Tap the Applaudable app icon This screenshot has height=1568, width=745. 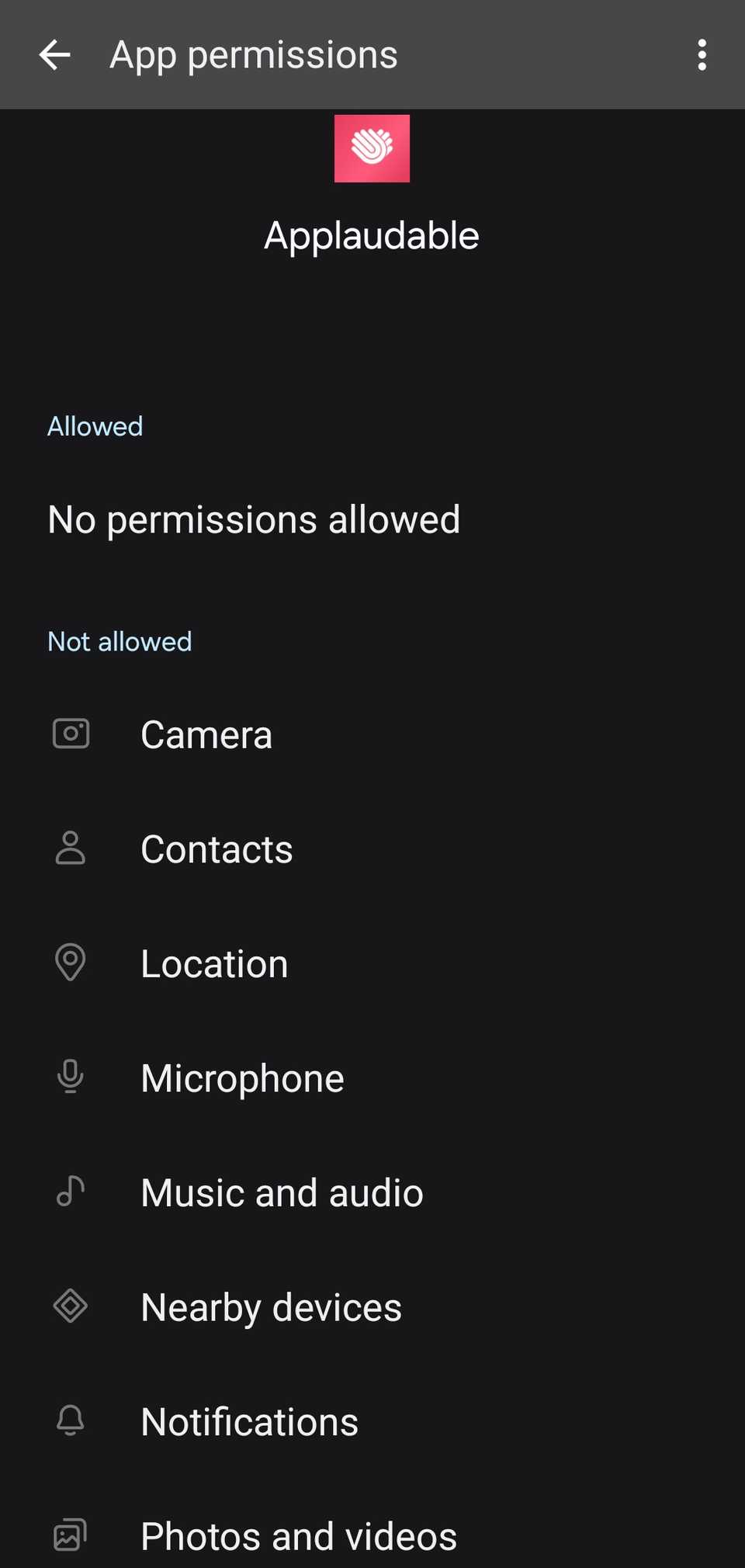[372, 149]
